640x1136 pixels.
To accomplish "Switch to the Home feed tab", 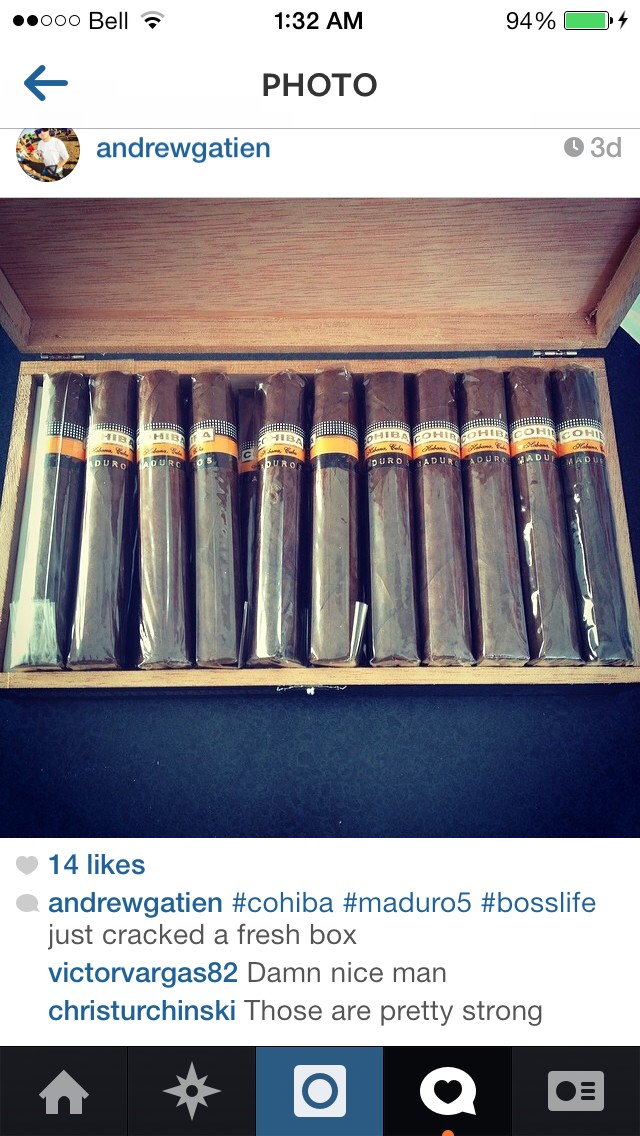I will click(64, 1091).
